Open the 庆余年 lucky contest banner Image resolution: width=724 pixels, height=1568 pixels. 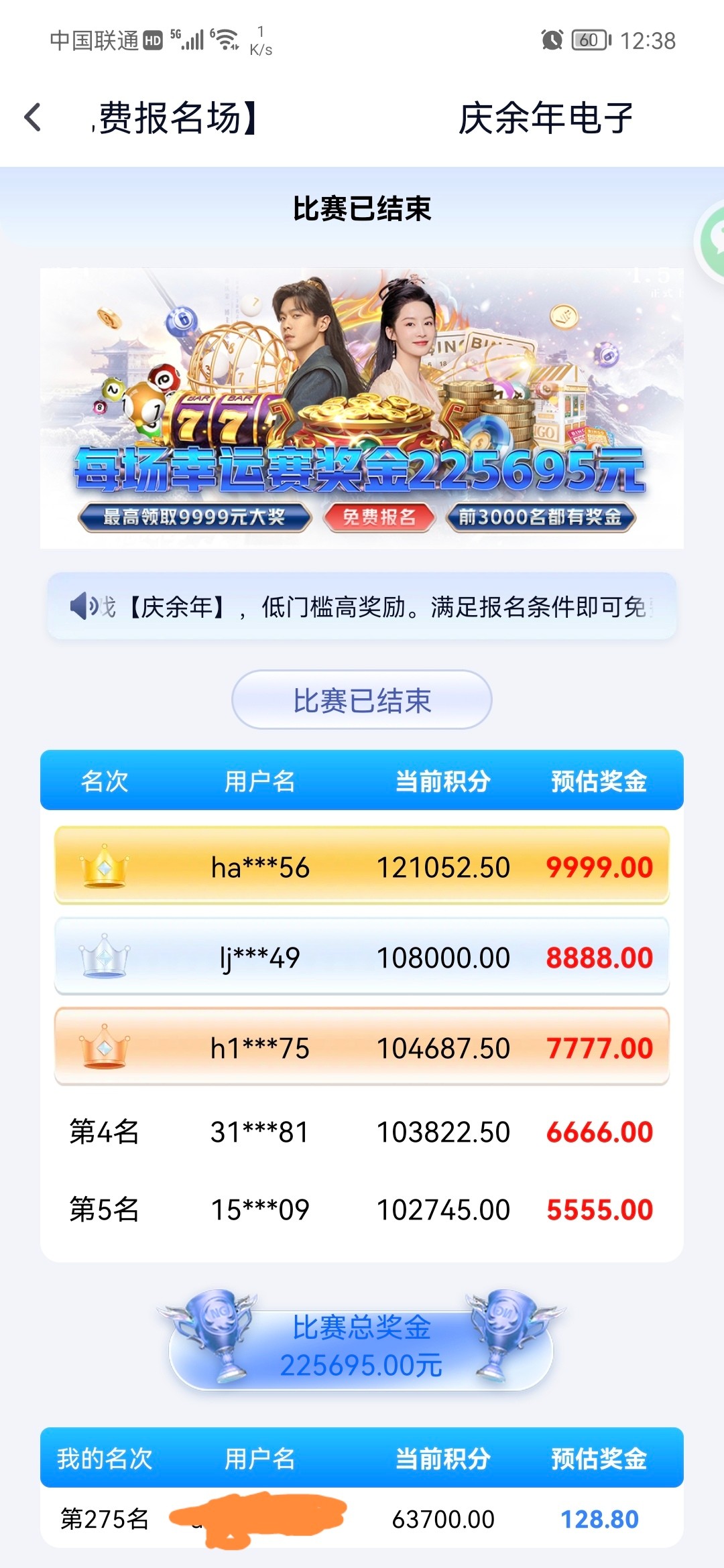(362, 408)
